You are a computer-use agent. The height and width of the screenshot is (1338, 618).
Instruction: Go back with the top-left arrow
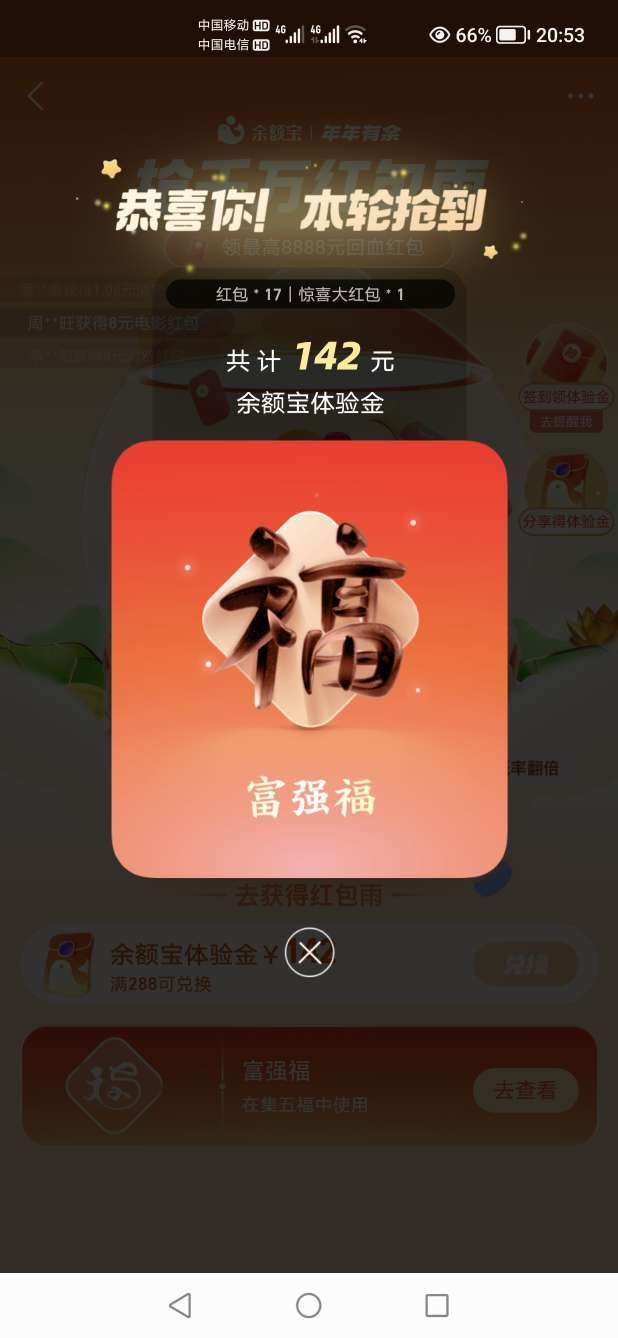pyautogui.click(x=36, y=96)
